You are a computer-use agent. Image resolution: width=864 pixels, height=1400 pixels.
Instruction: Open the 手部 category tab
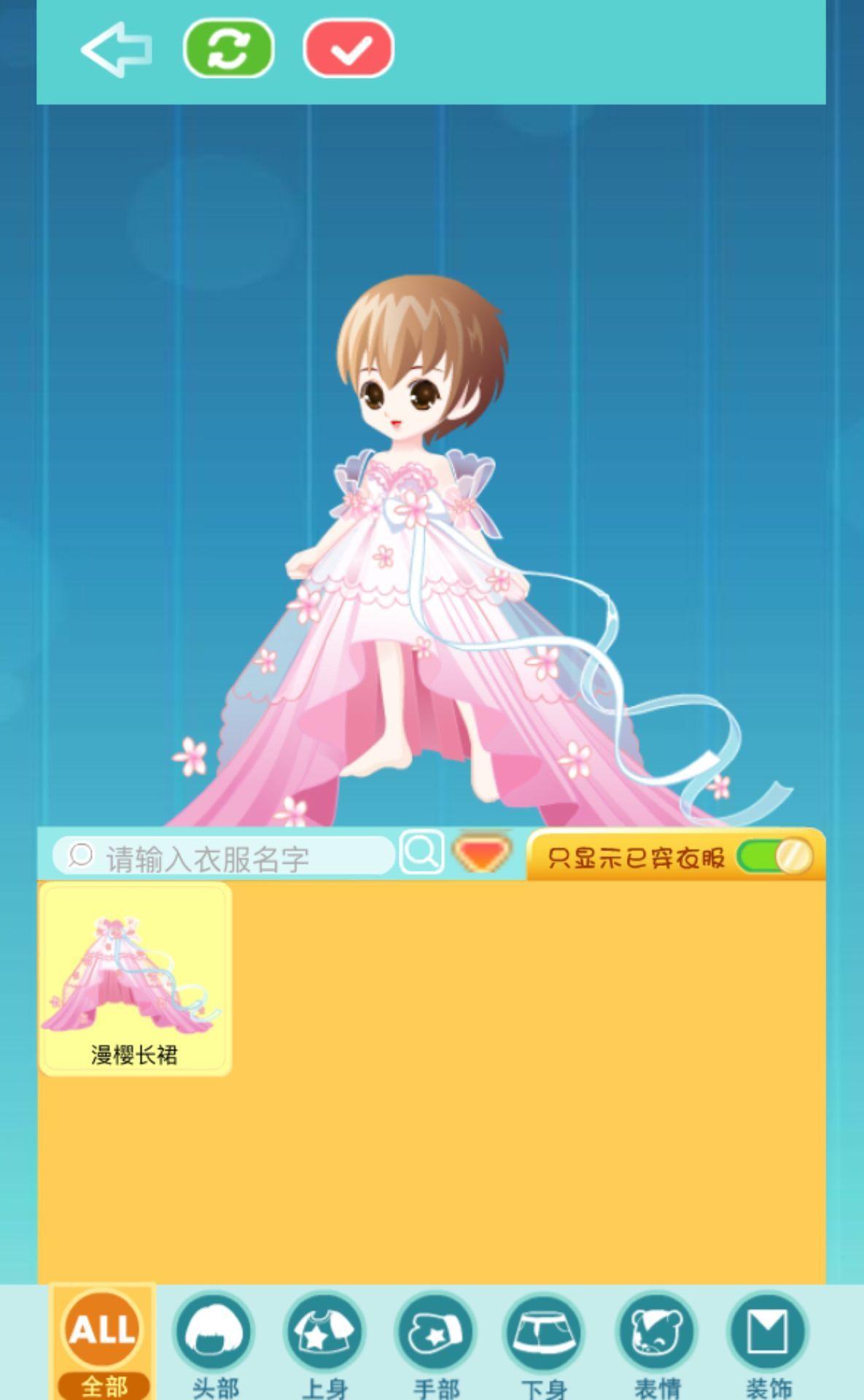(x=435, y=1343)
